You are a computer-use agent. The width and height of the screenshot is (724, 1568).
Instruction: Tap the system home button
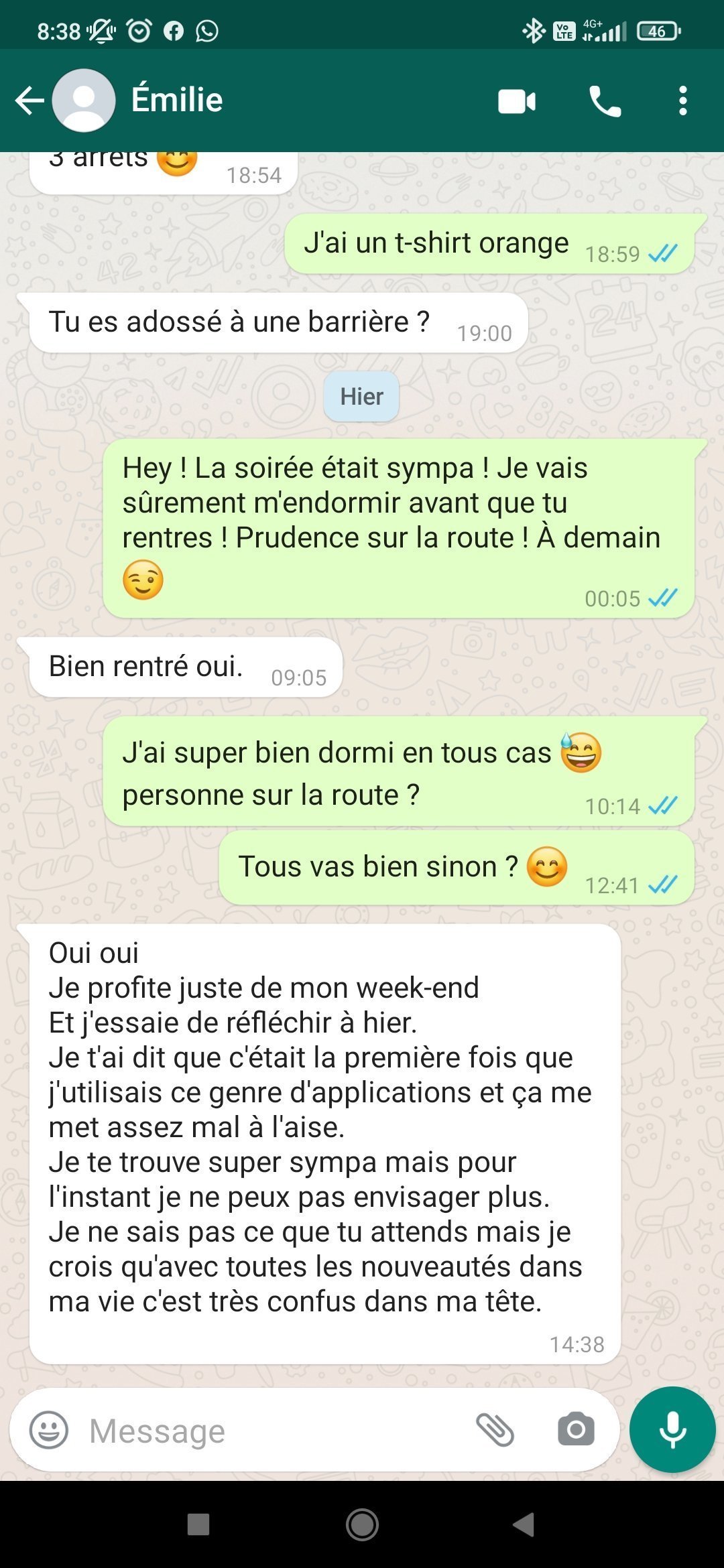[x=362, y=1525]
